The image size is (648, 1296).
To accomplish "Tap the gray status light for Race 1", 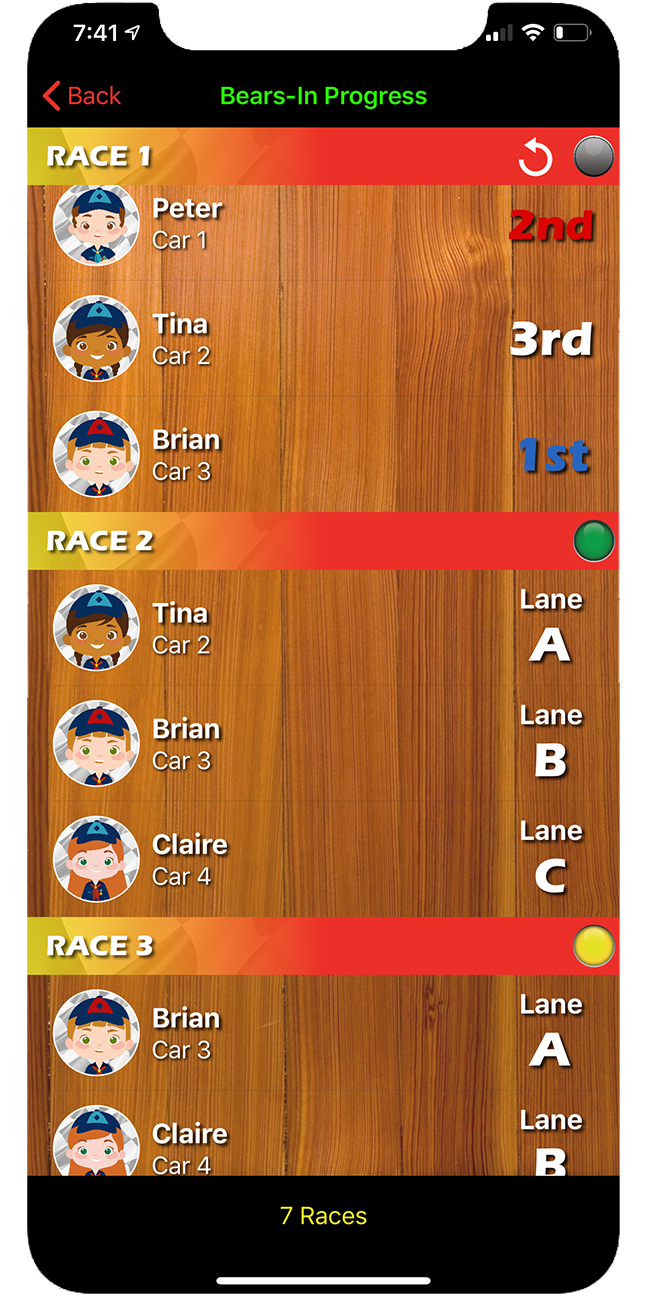I will (593, 157).
